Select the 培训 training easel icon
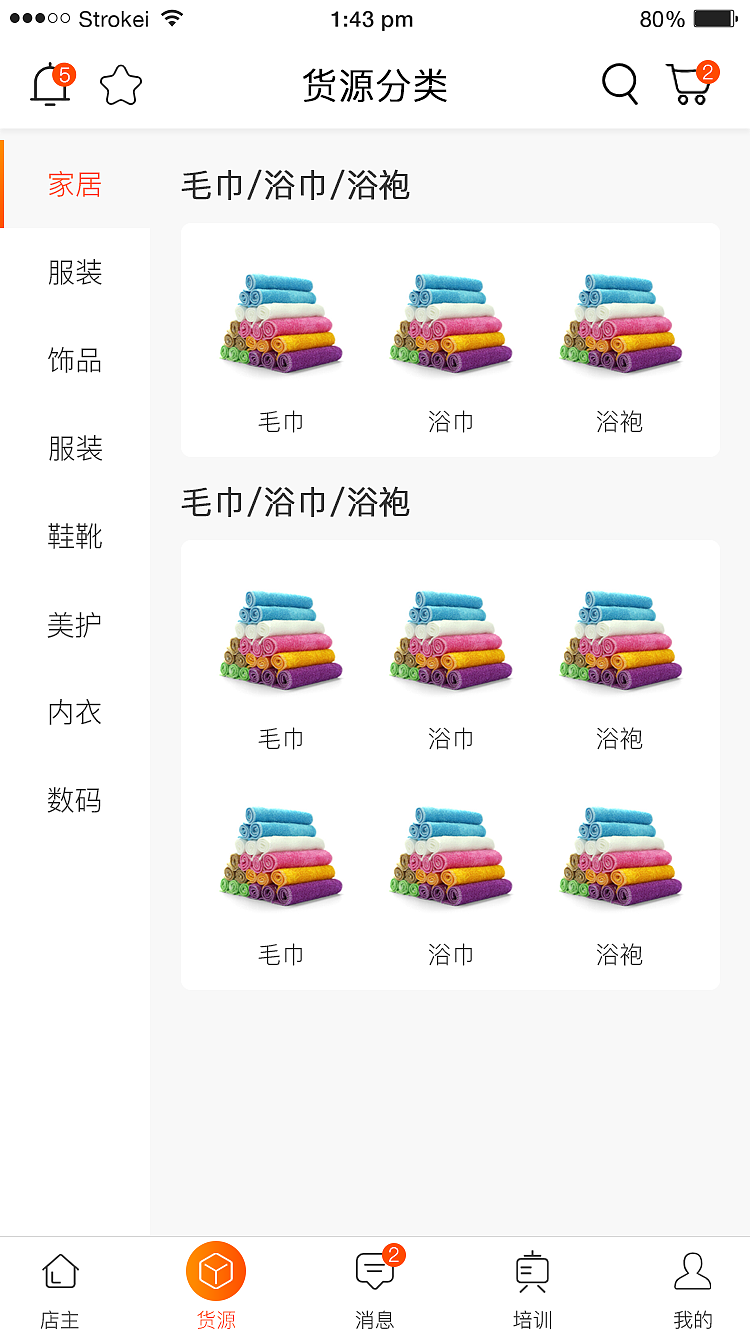 (531, 1268)
